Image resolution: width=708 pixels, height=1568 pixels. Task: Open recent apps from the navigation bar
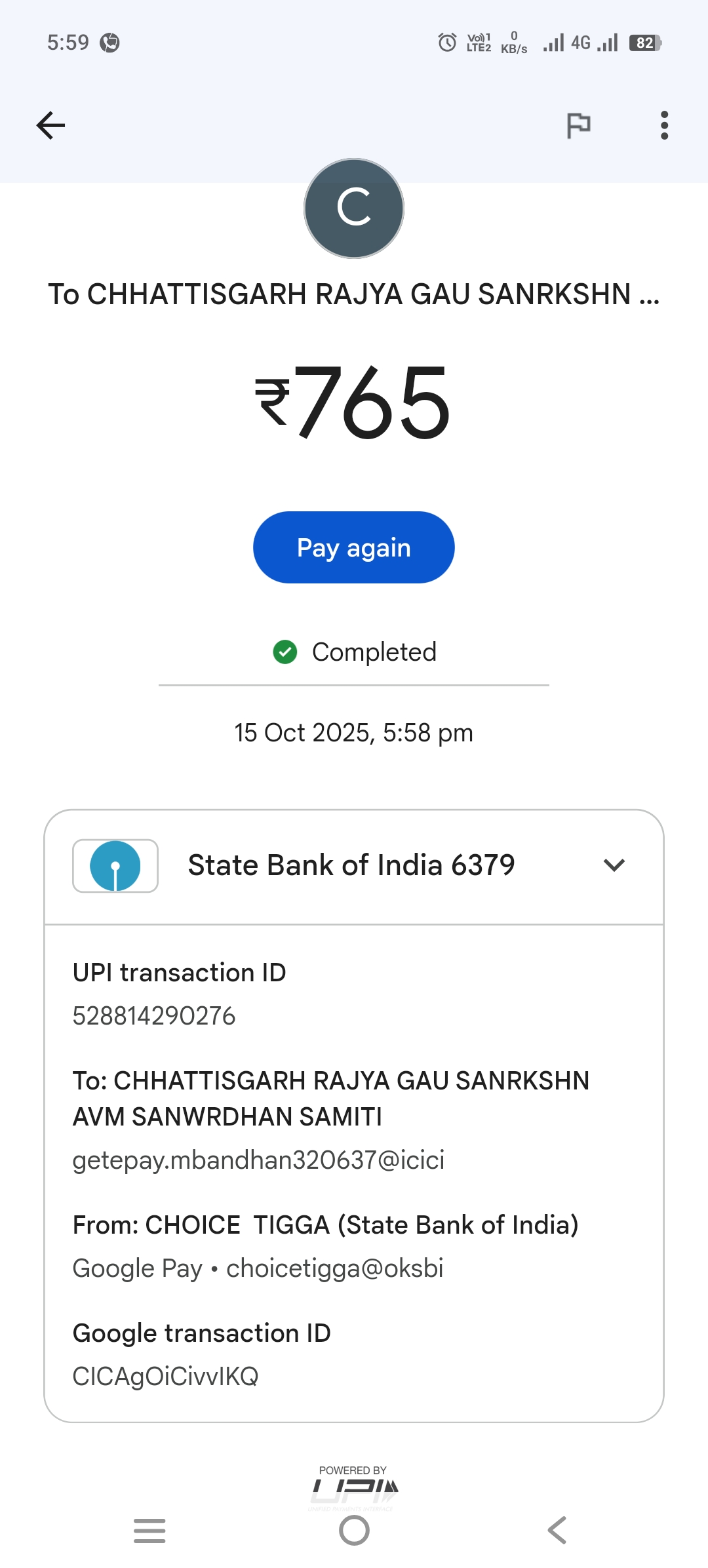[x=149, y=1531]
